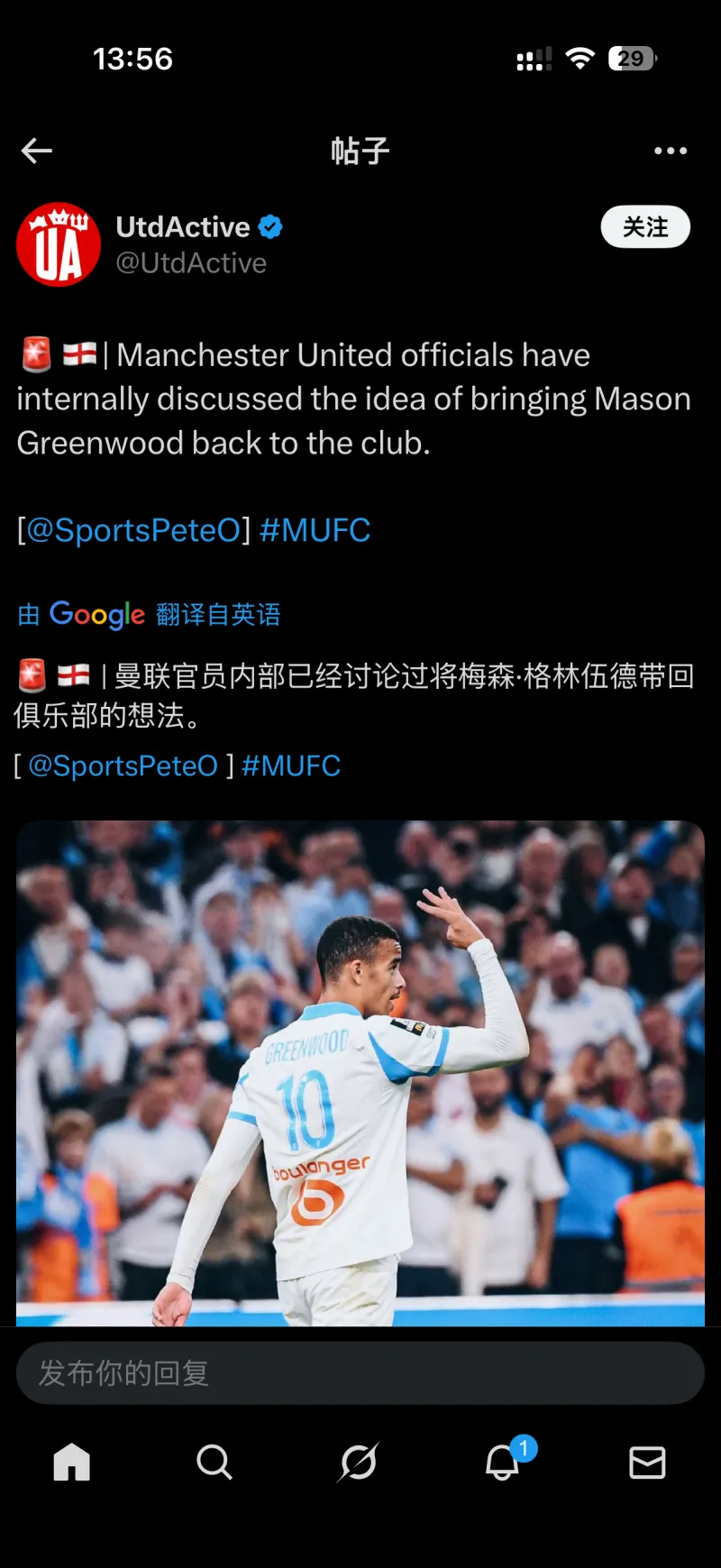
Task: Tap the Google 翻译自英语 translation label
Action: (150, 615)
